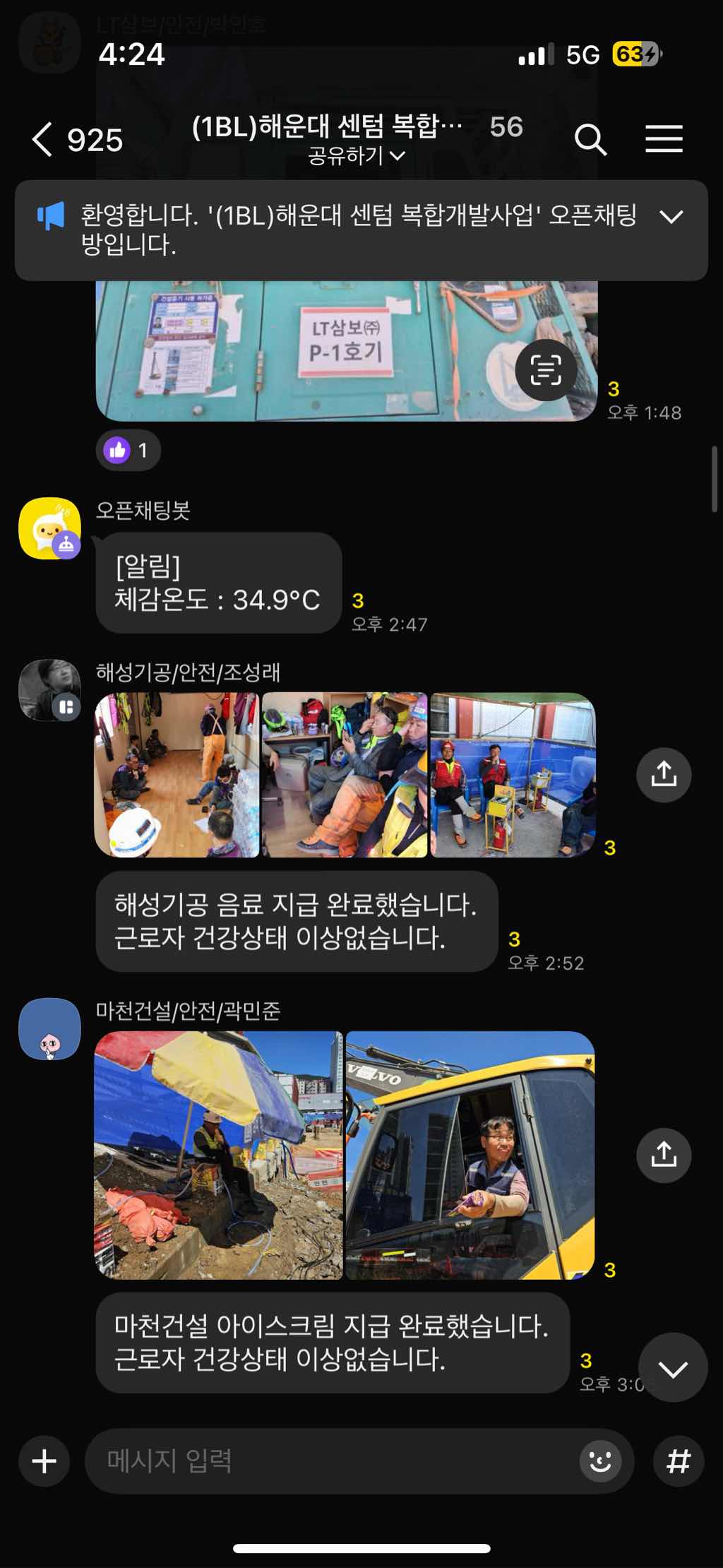Open the plus attachment menu
The width and height of the screenshot is (723, 1568).
44,1461
